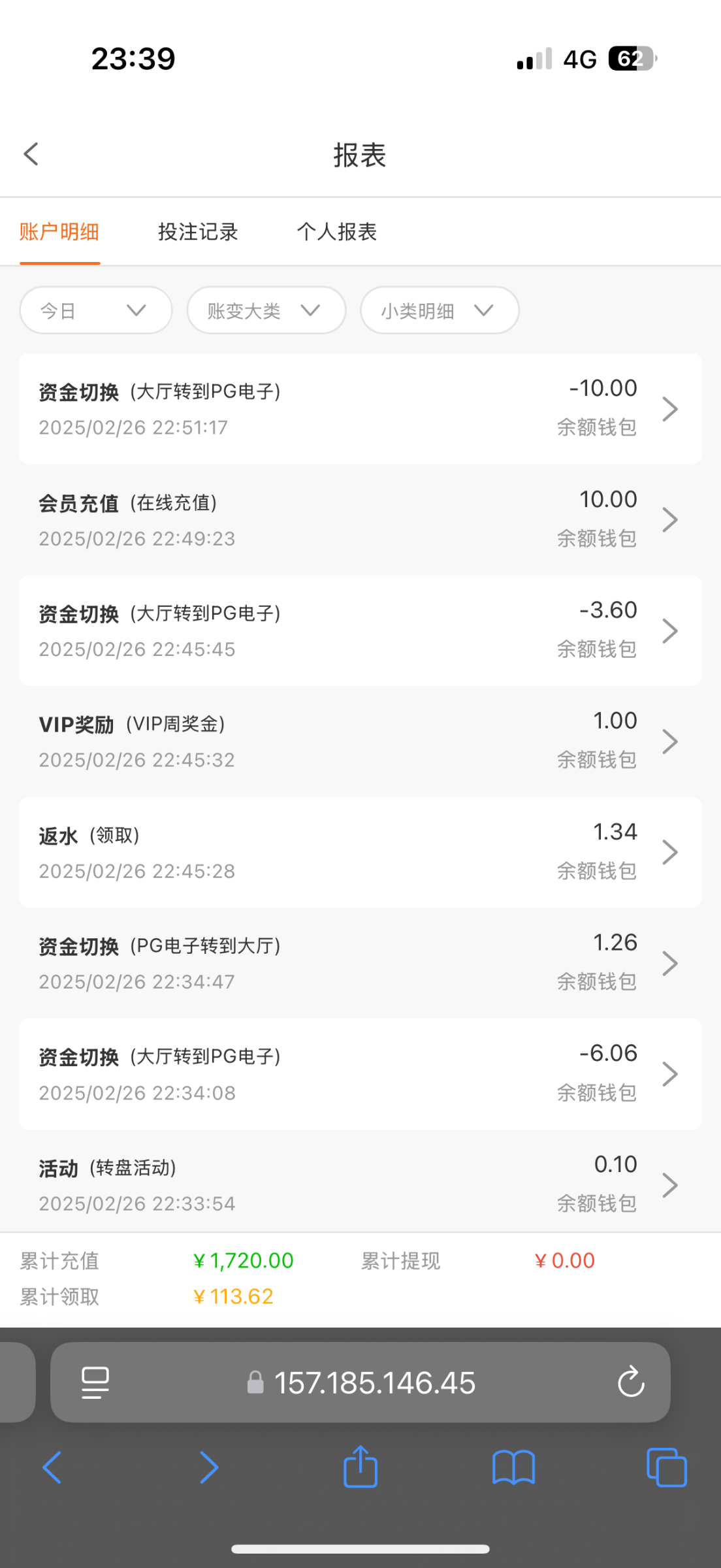Open the 账变大类 filter dropdown

[266, 310]
